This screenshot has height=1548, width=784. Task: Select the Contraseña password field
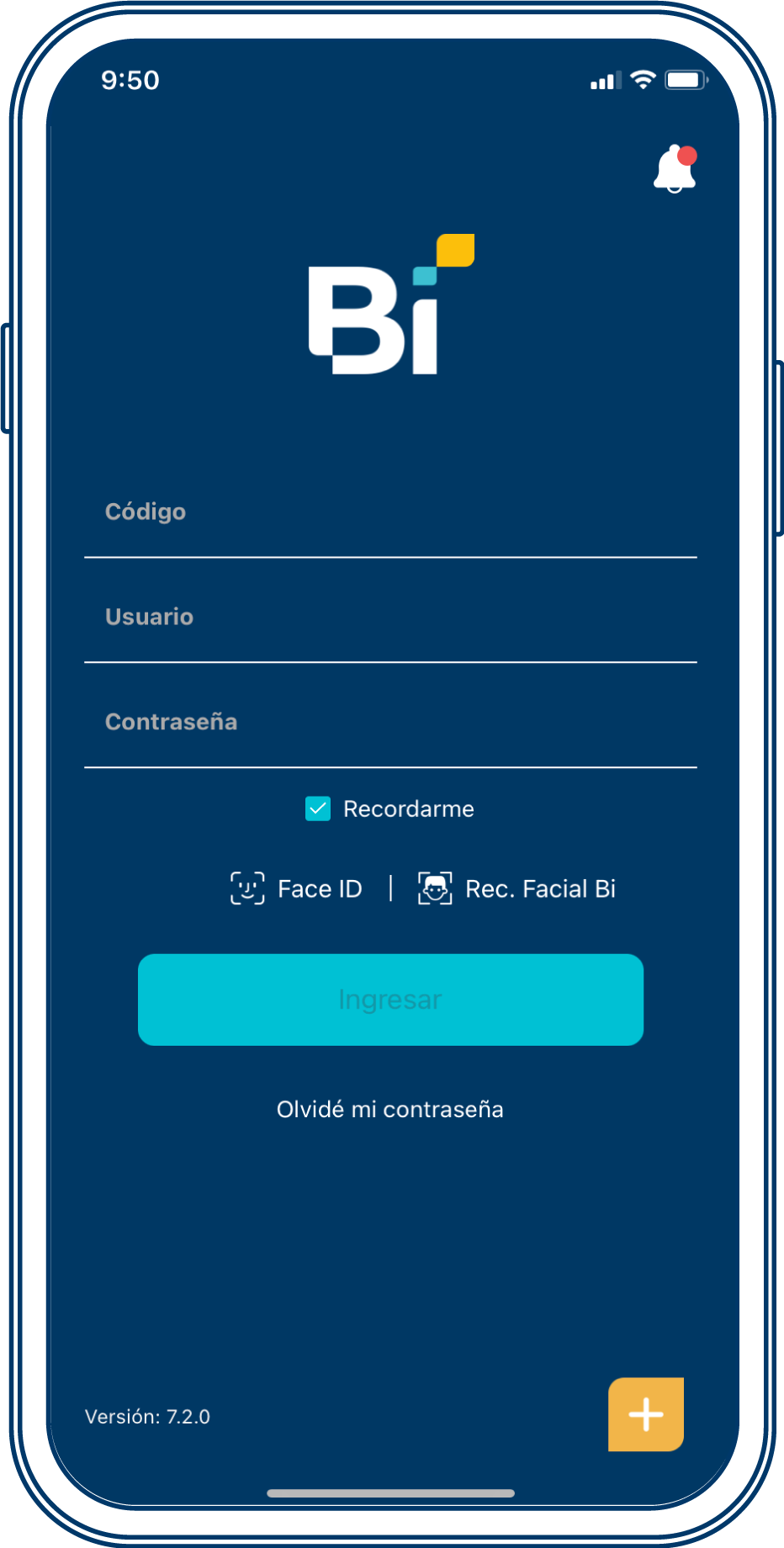(x=389, y=723)
